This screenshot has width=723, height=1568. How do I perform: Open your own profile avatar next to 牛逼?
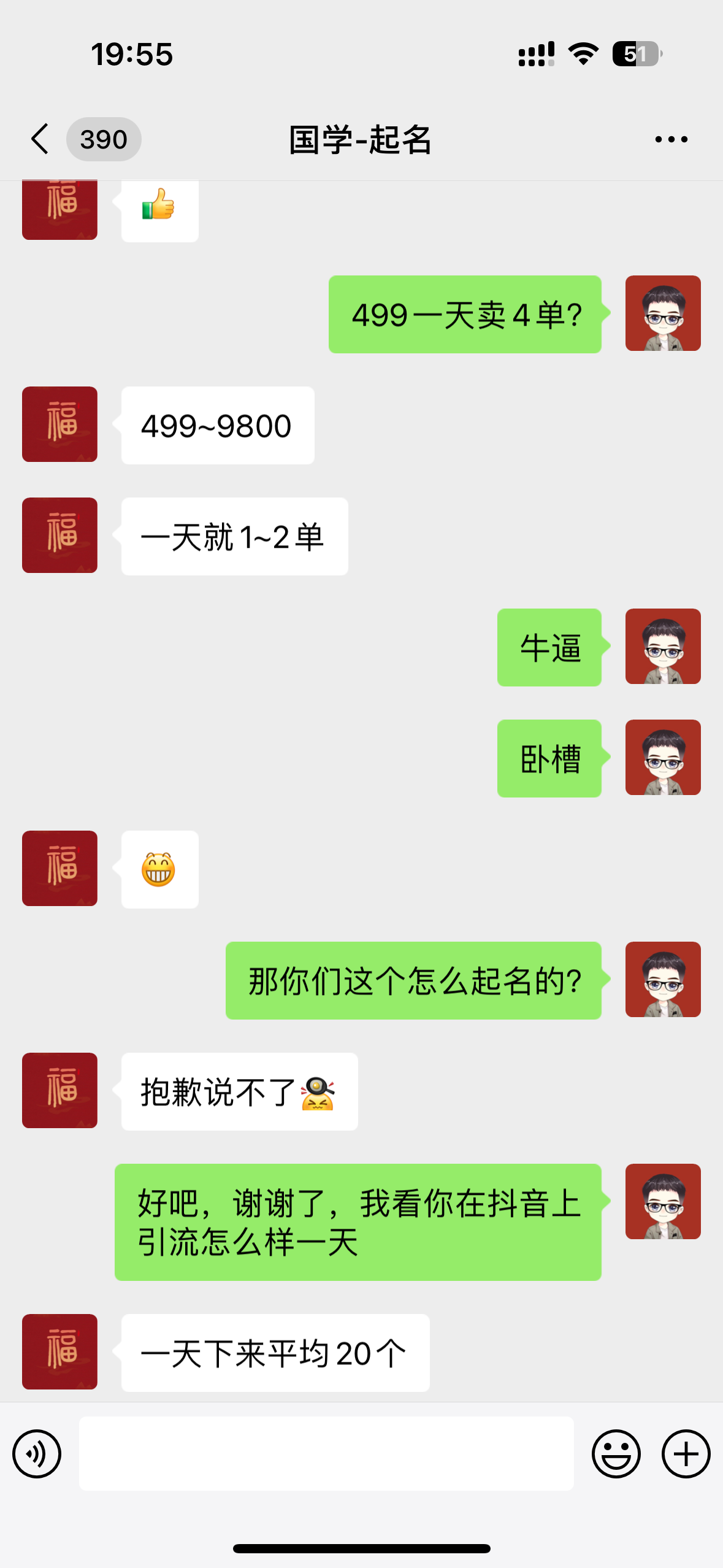662,647
